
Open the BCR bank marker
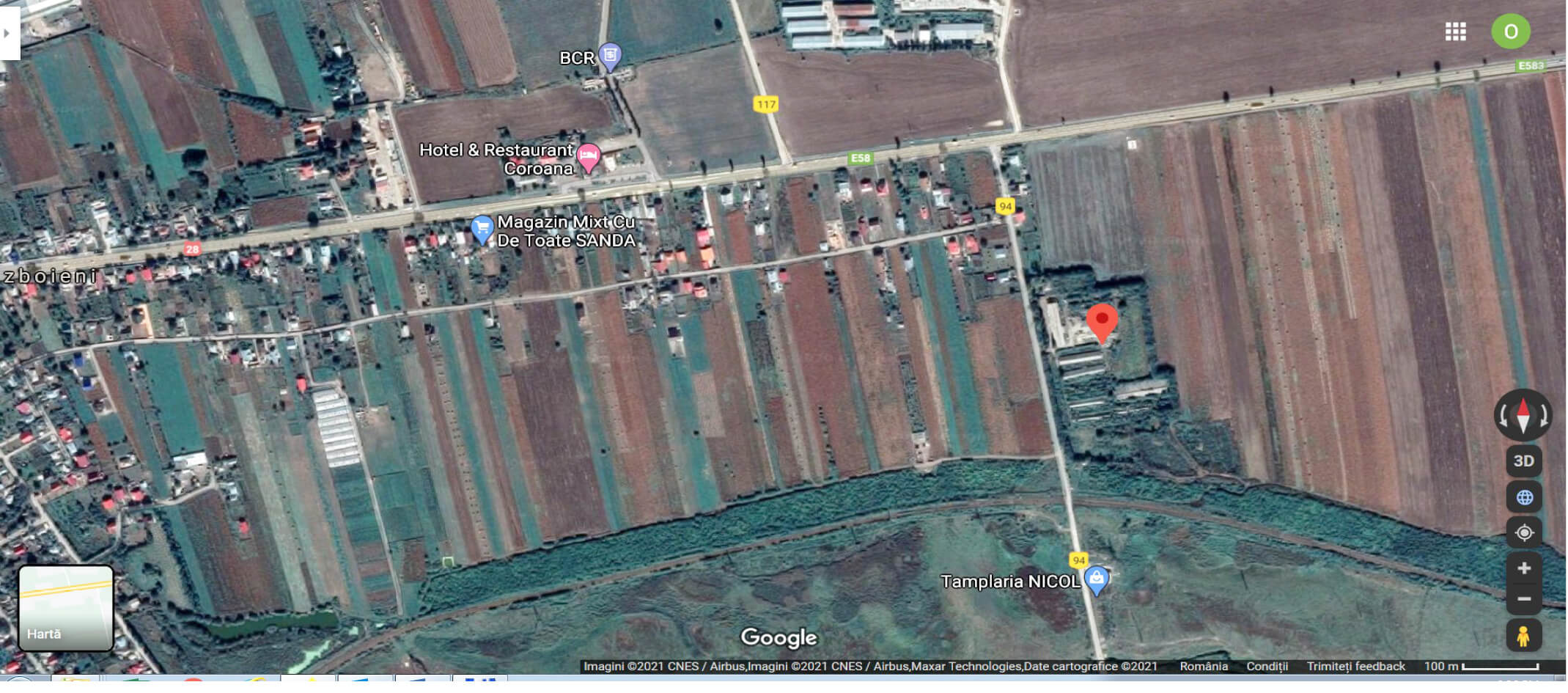[x=609, y=55]
